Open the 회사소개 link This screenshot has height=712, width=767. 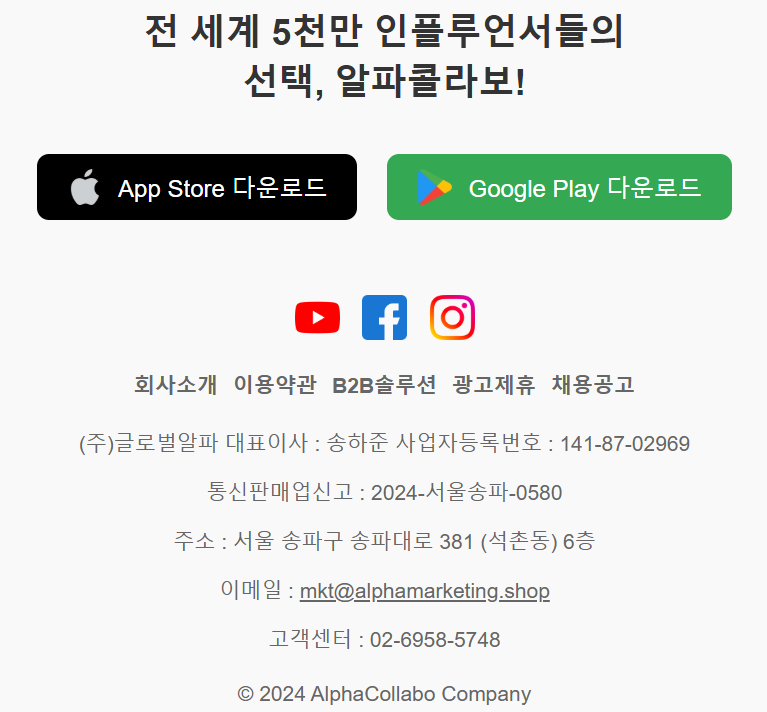coord(175,385)
